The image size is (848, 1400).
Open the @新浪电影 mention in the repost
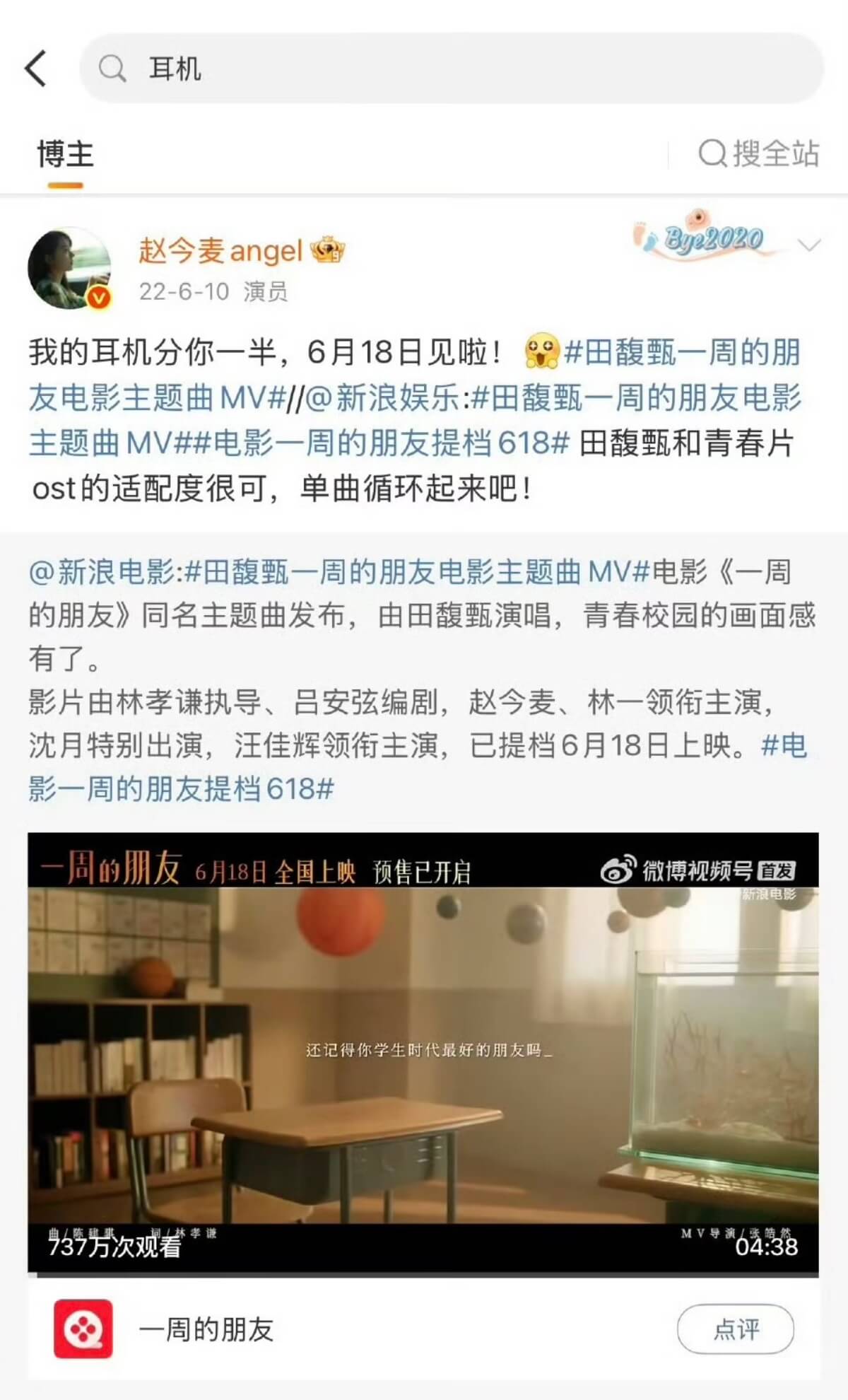click(103, 571)
